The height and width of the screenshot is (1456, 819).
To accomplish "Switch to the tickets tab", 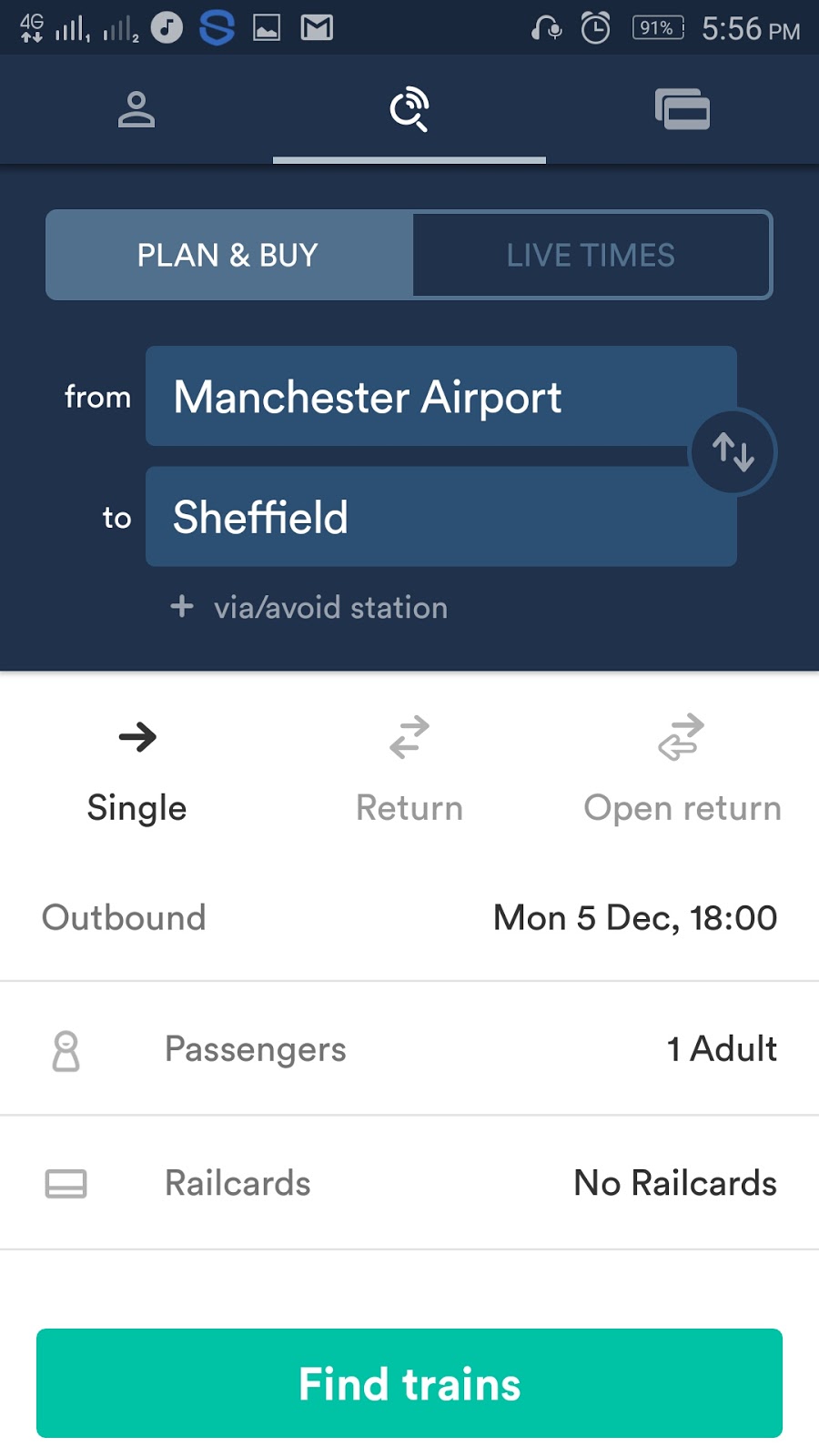I will point(682,109).
